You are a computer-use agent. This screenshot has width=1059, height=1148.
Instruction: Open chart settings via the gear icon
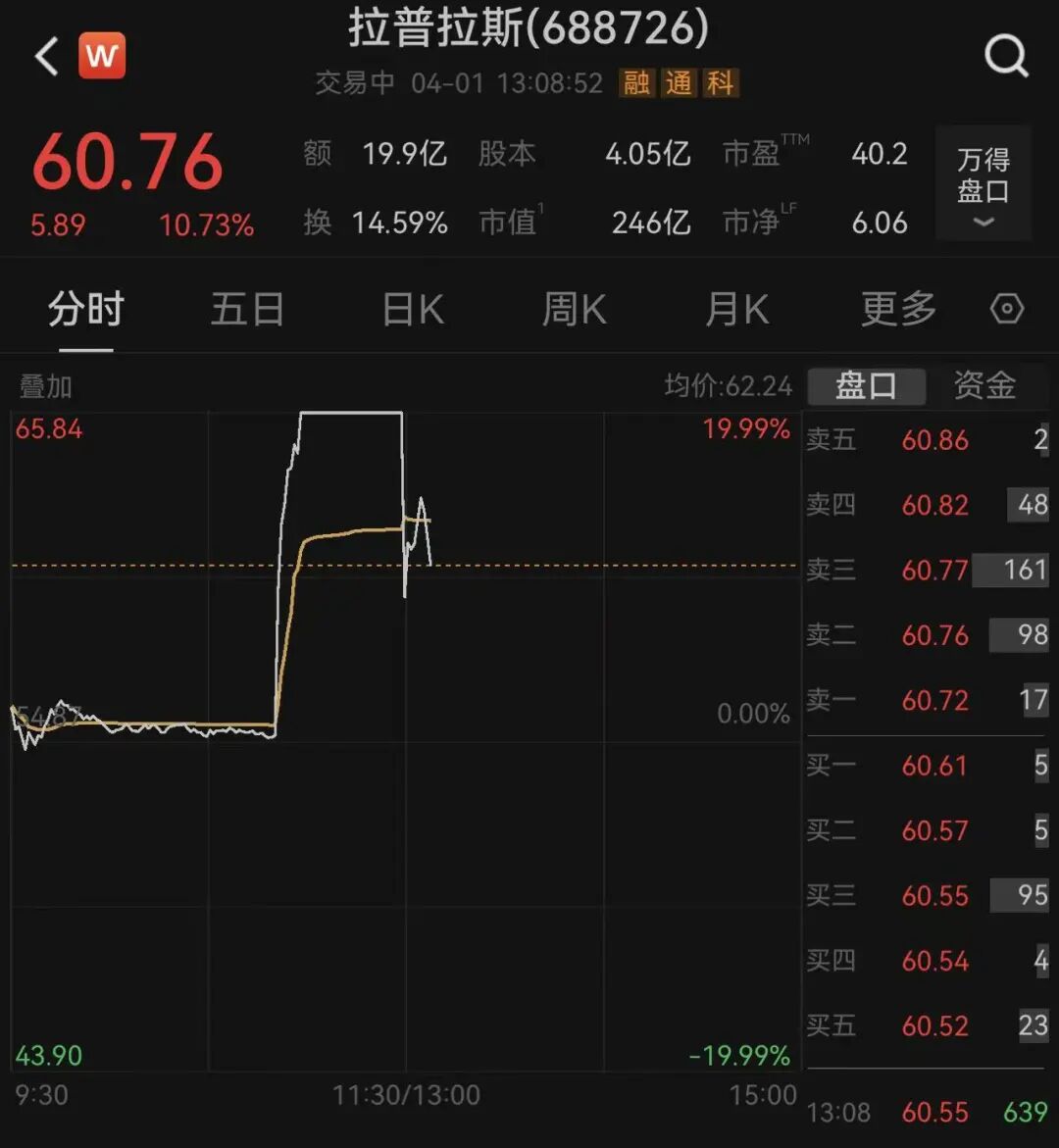coord(1006,308)
